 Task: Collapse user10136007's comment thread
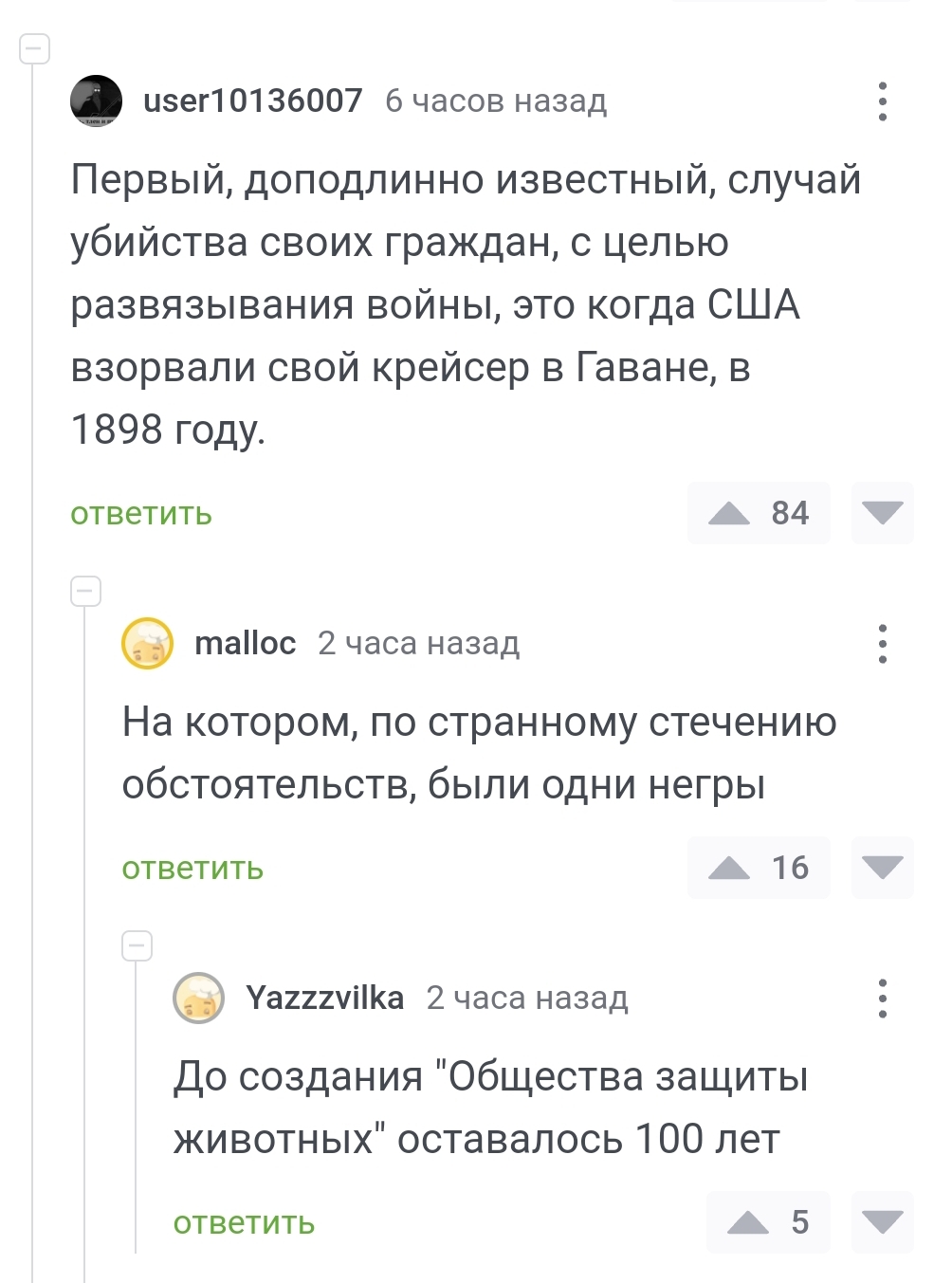35,48
